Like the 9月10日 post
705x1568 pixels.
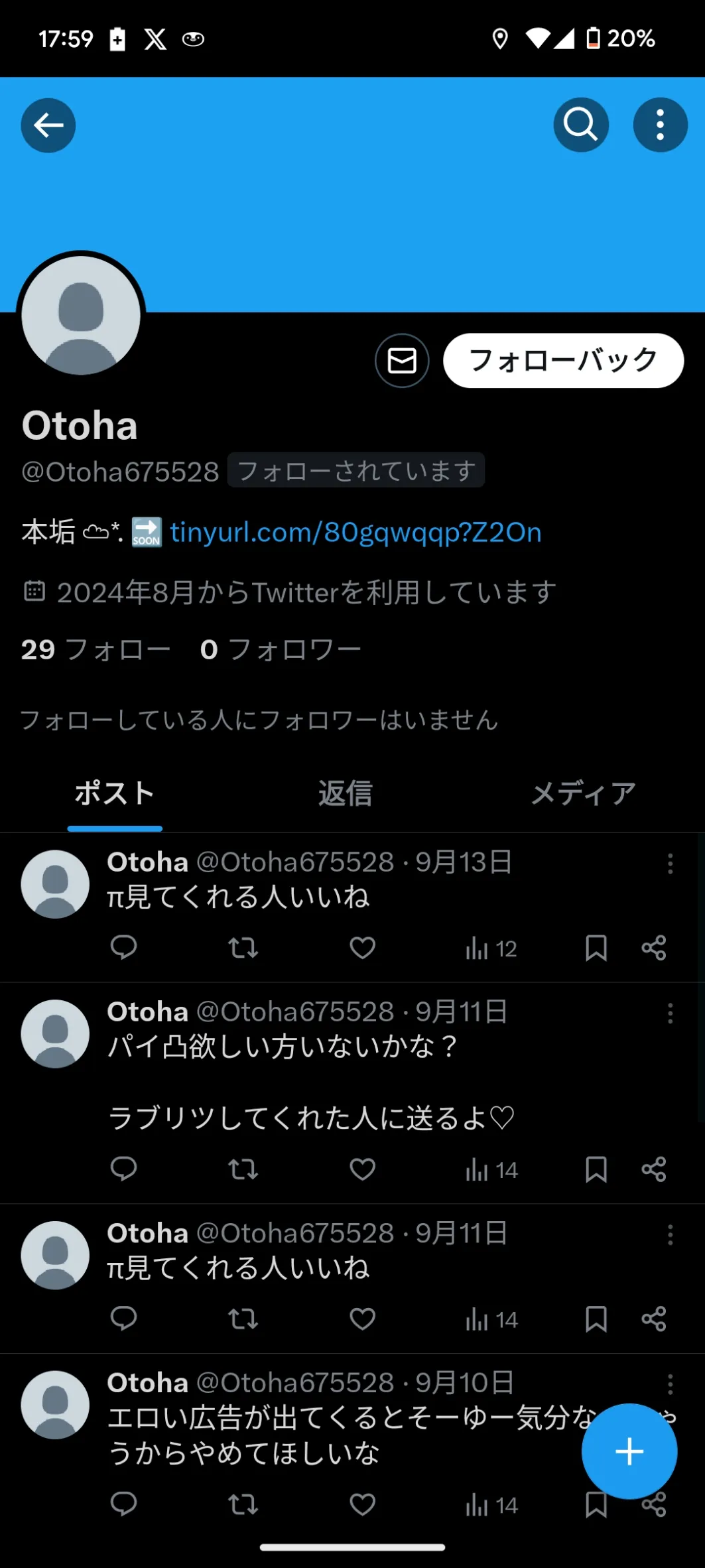[x=363, y=1504]
